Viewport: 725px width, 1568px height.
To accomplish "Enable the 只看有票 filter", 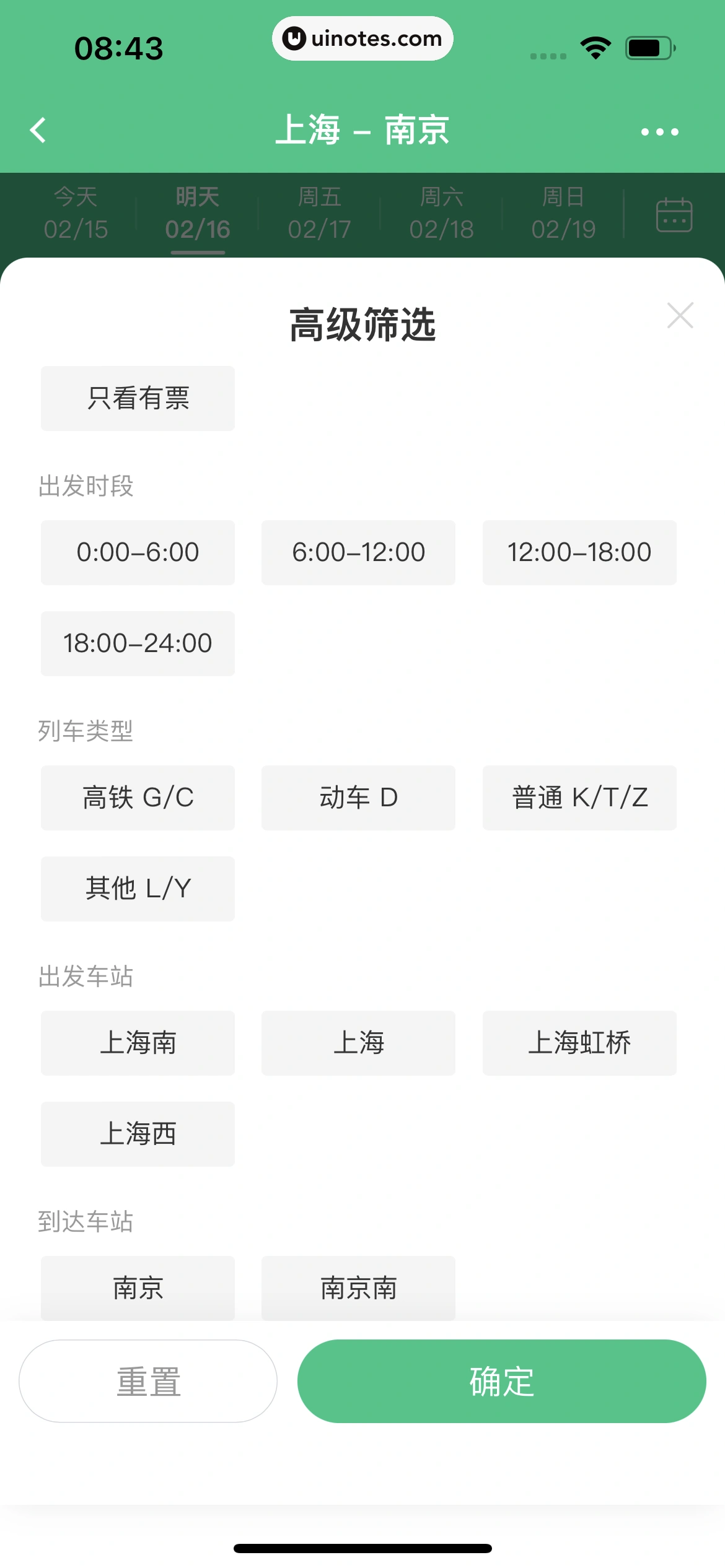I will pyautogui.click(x=138, y=398).
